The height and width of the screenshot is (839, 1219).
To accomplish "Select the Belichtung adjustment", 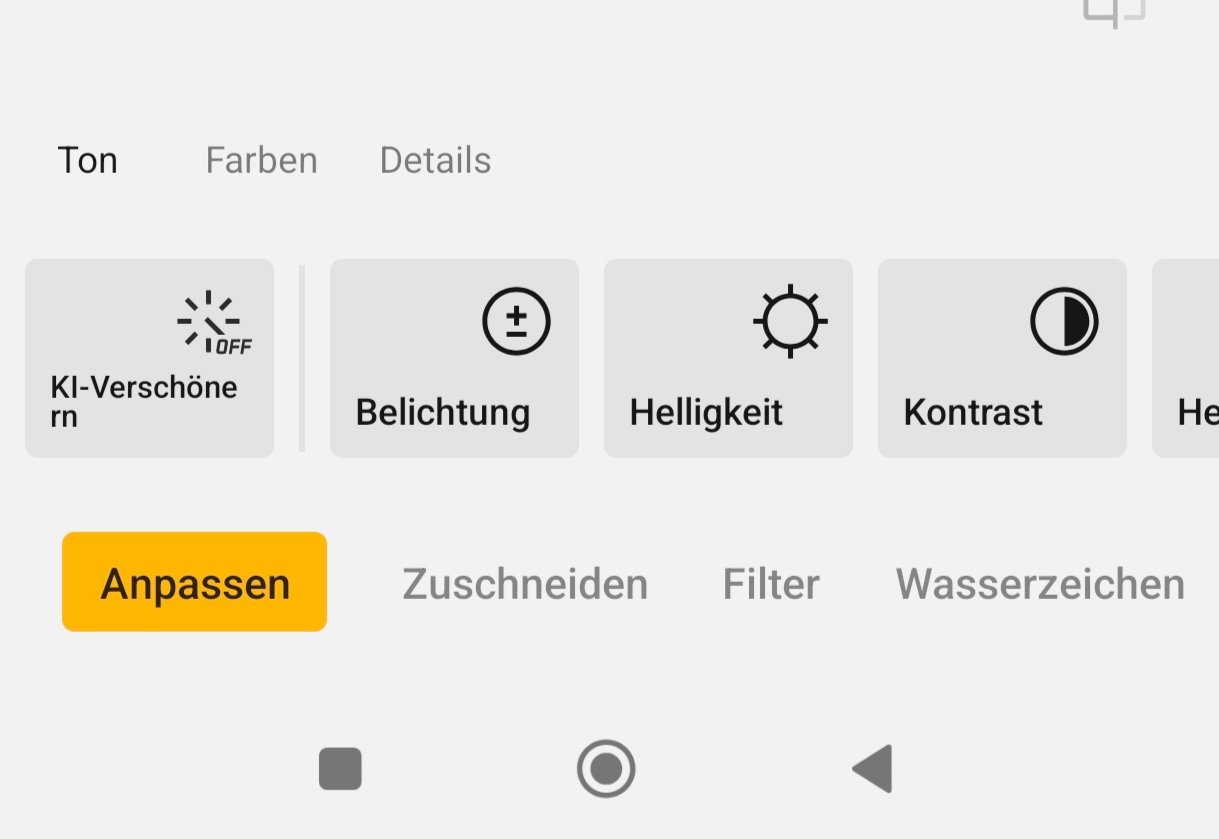I will pos(454,358).
